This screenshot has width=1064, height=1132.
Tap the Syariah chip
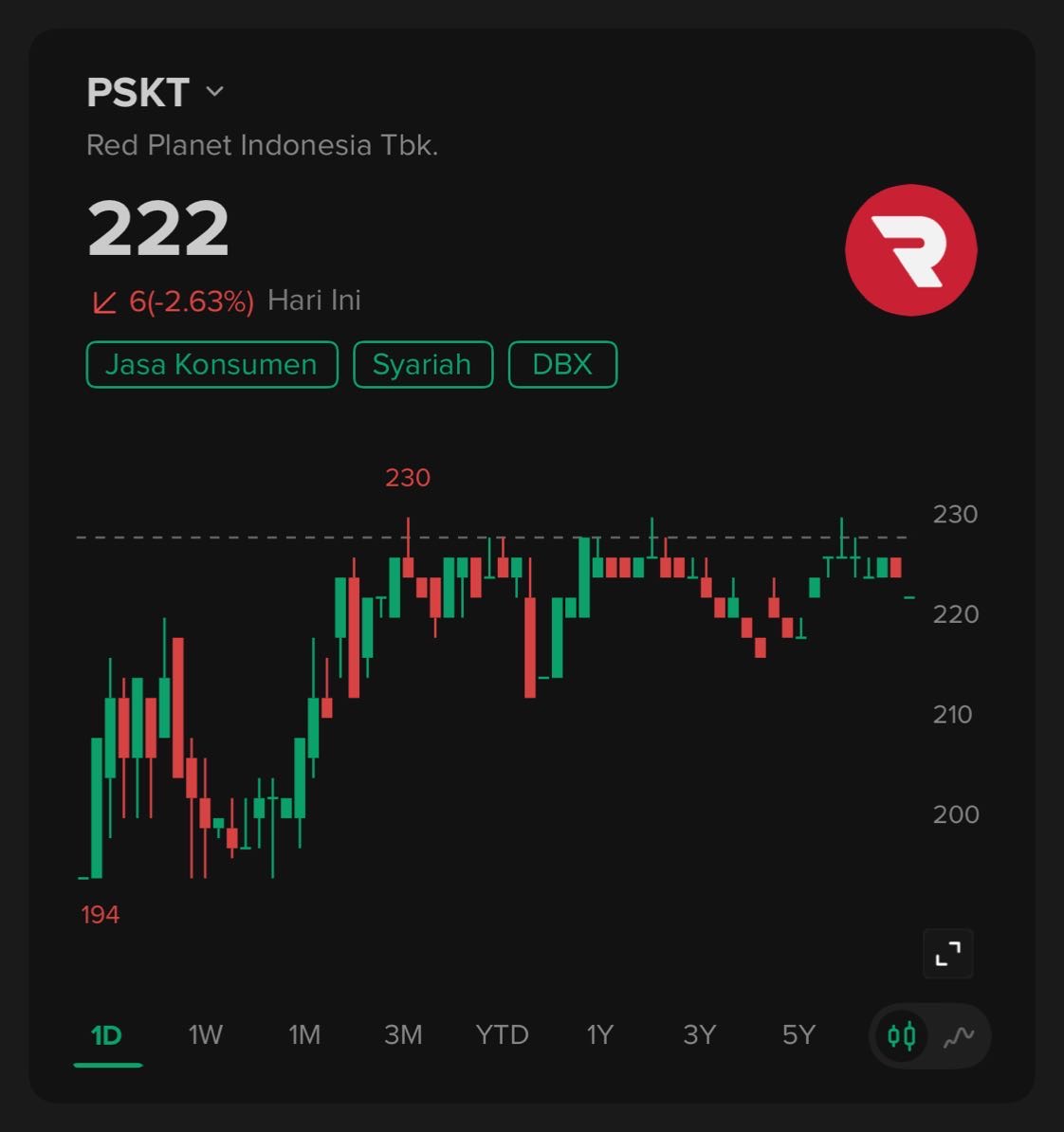click(x=422, y=365)
